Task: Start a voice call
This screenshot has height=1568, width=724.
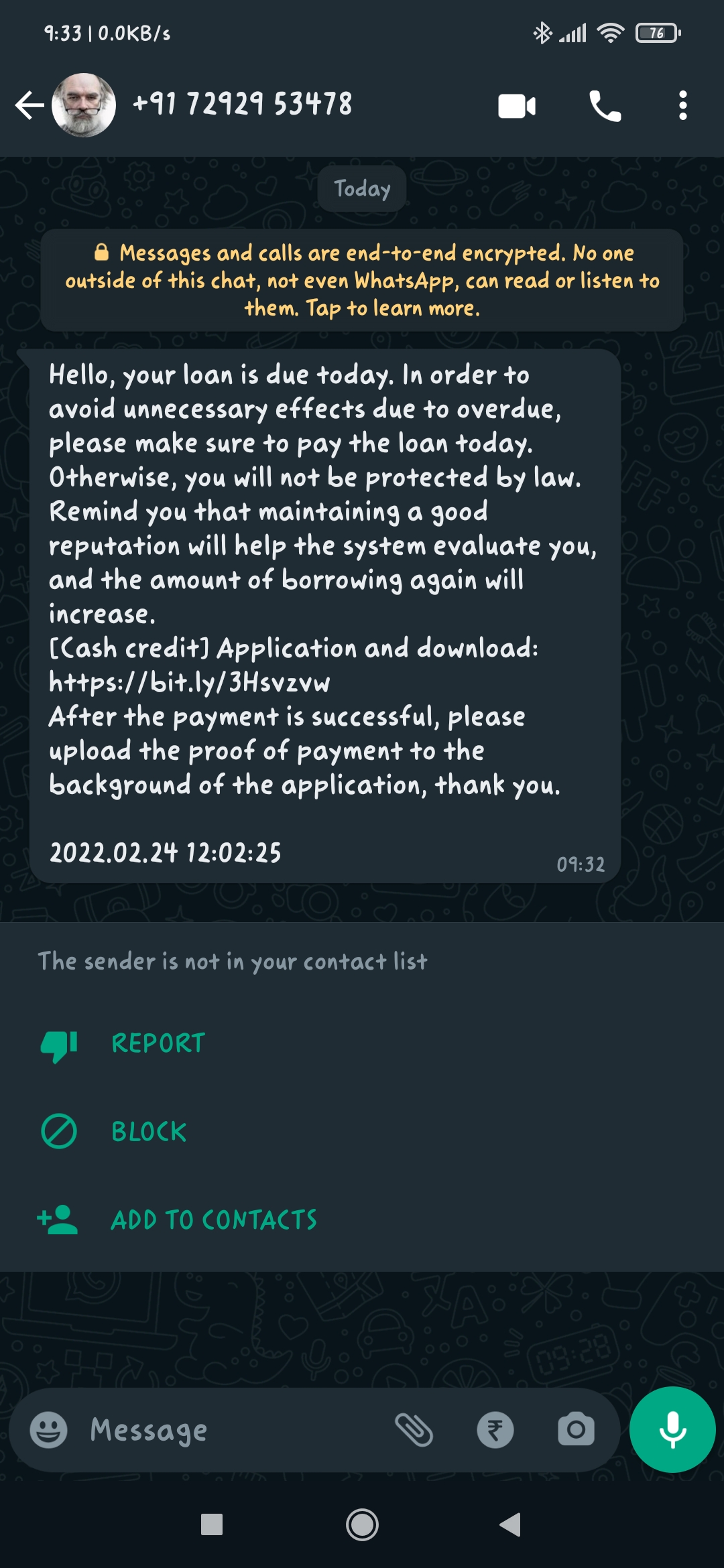Action: tap(605, 106)
